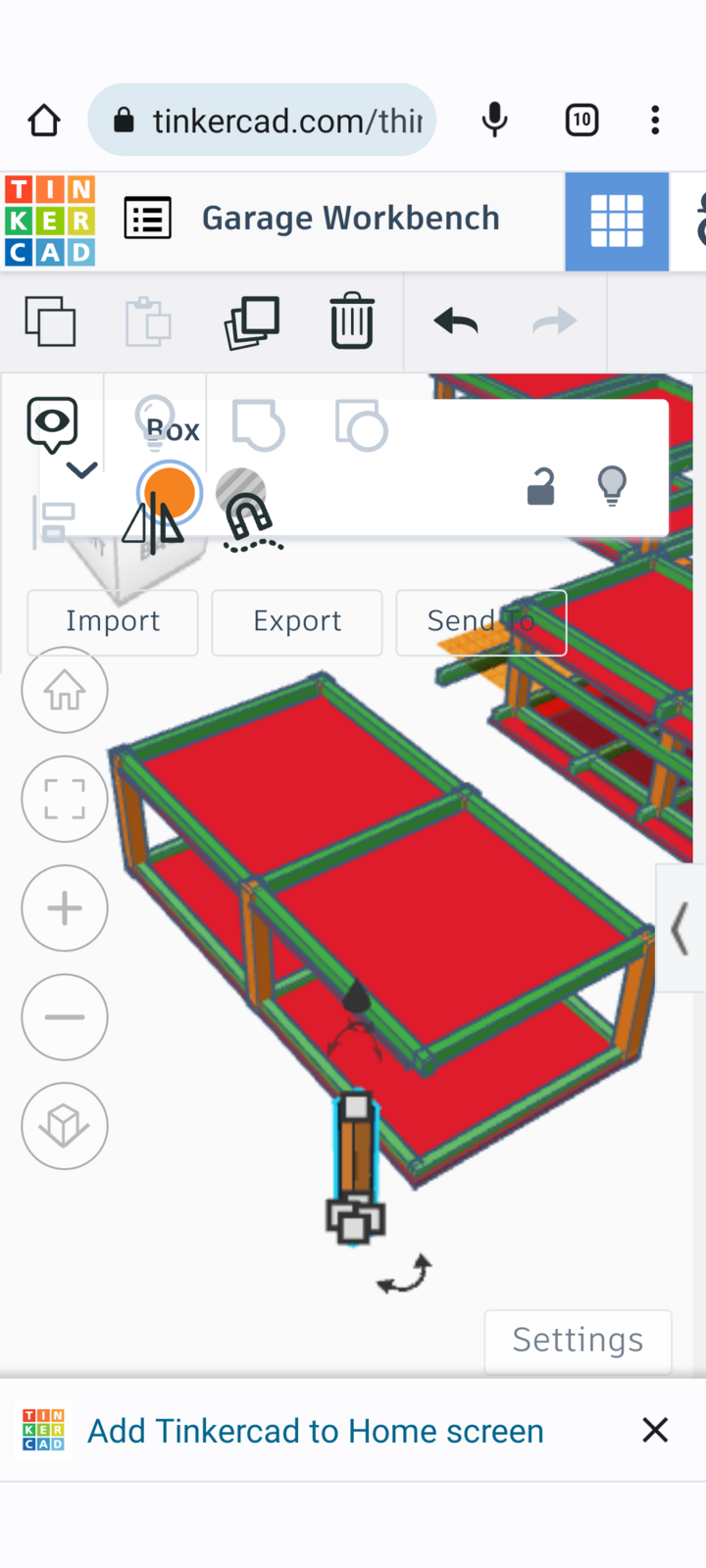Viewport: 706px width, 1568px height.
Task: Open the browser tab switcher
Action: [581, 121]
